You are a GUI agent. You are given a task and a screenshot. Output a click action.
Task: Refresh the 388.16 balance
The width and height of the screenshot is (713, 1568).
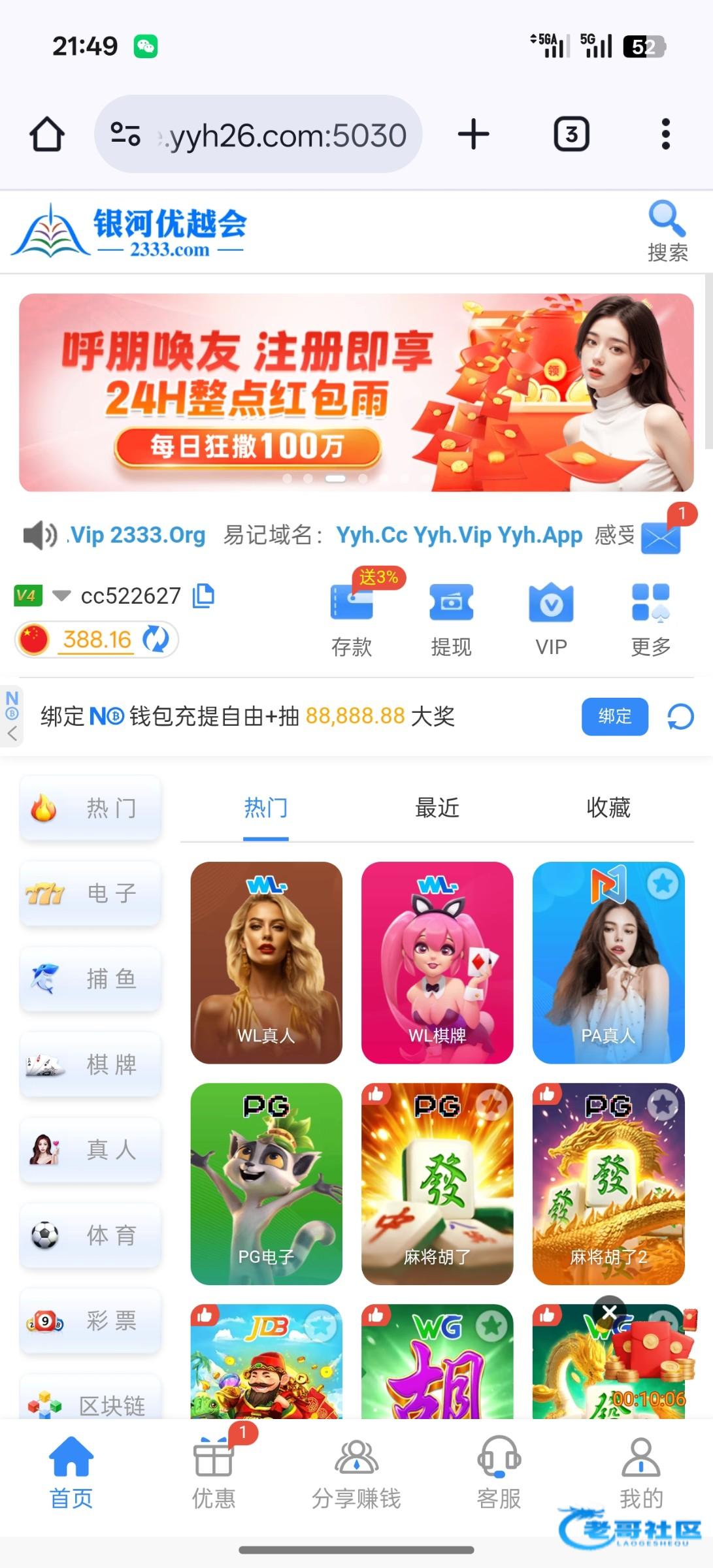(156, 639)
